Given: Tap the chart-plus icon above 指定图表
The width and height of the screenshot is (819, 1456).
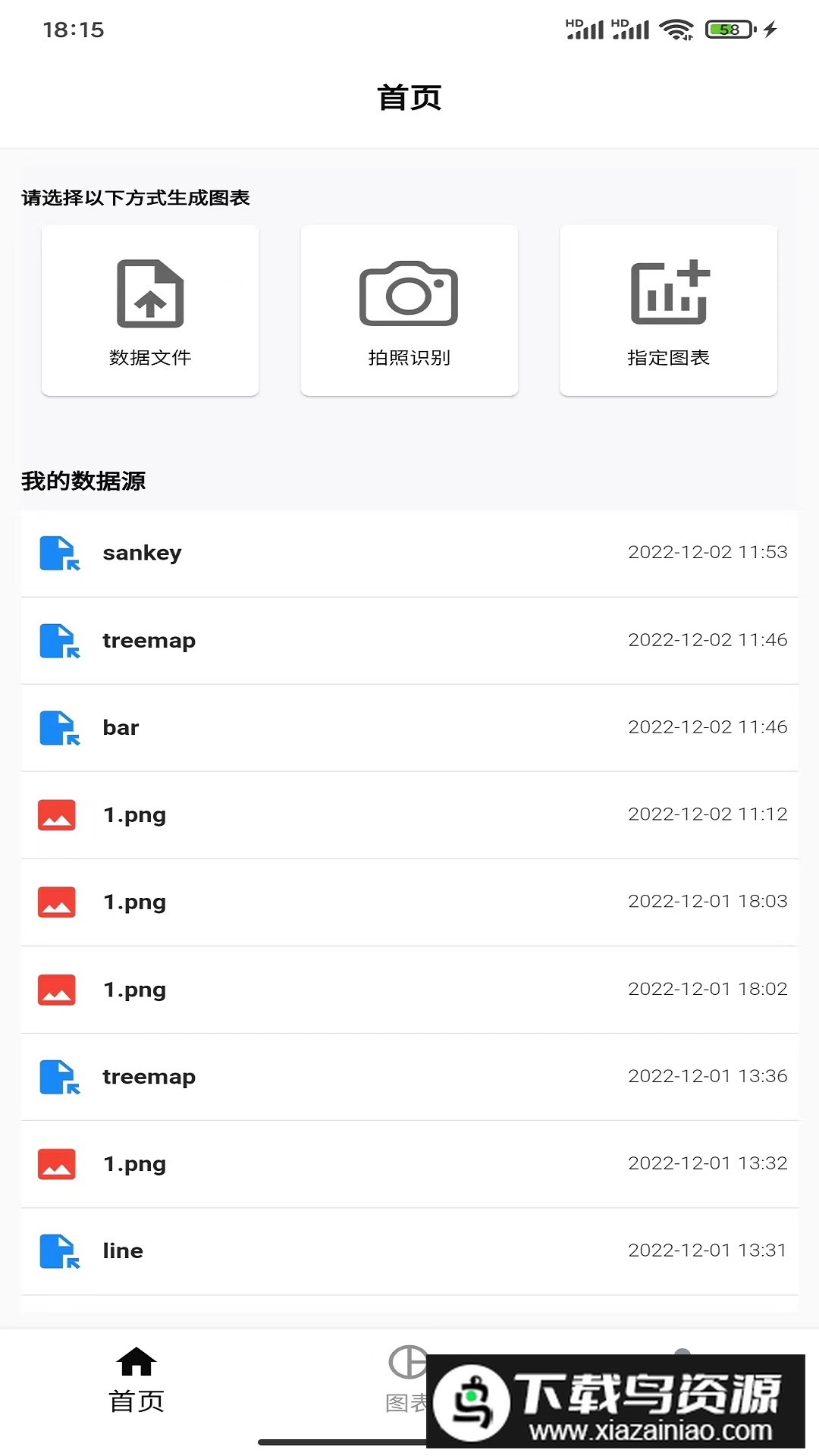Looking at the screenshot, I should (668, 295).
